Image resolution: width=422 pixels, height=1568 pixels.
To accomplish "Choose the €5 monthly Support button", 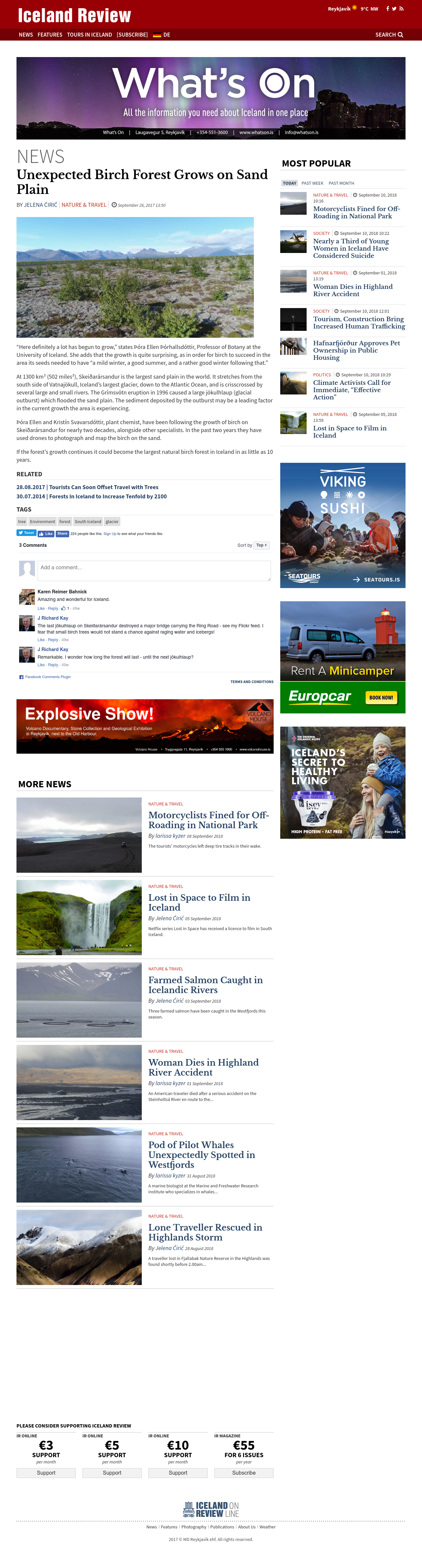I will 112,1472.
